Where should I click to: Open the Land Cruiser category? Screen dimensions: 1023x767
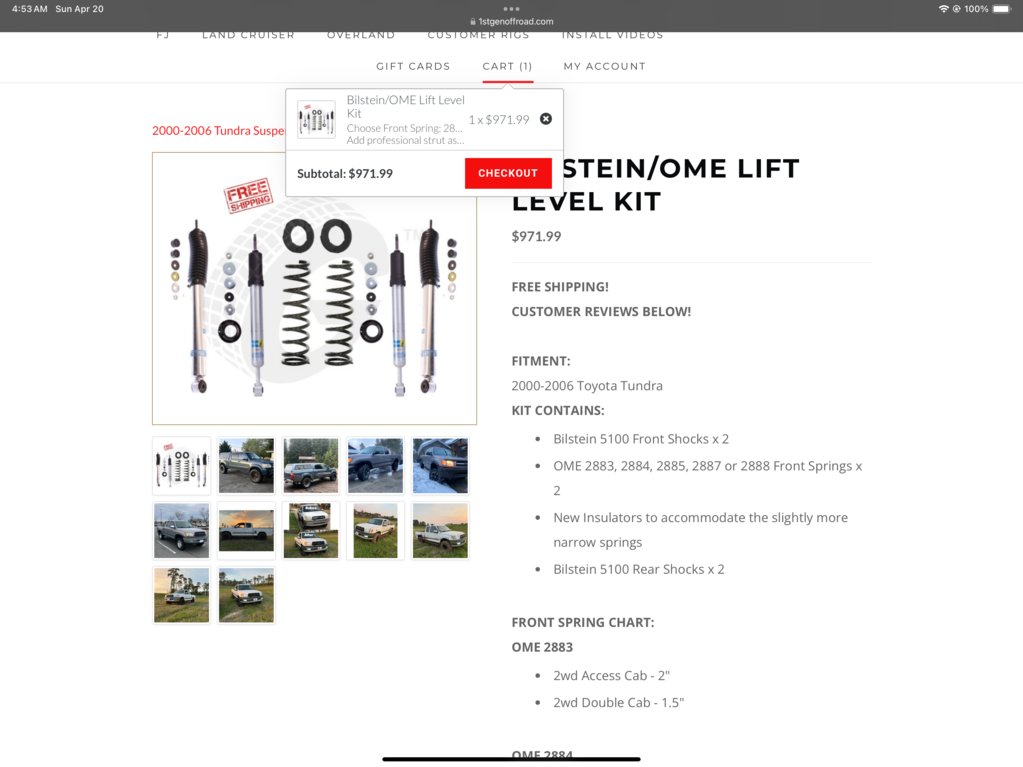[248, 35]
